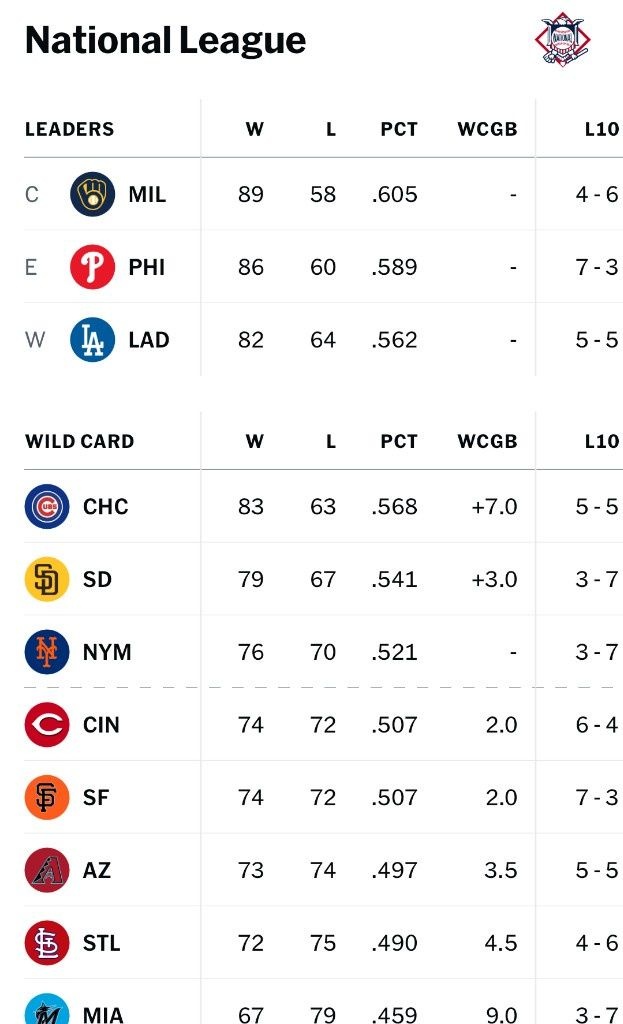Open the AZ team row
The width and height of the screenshot is (623, 1024).
click(323, 870)
